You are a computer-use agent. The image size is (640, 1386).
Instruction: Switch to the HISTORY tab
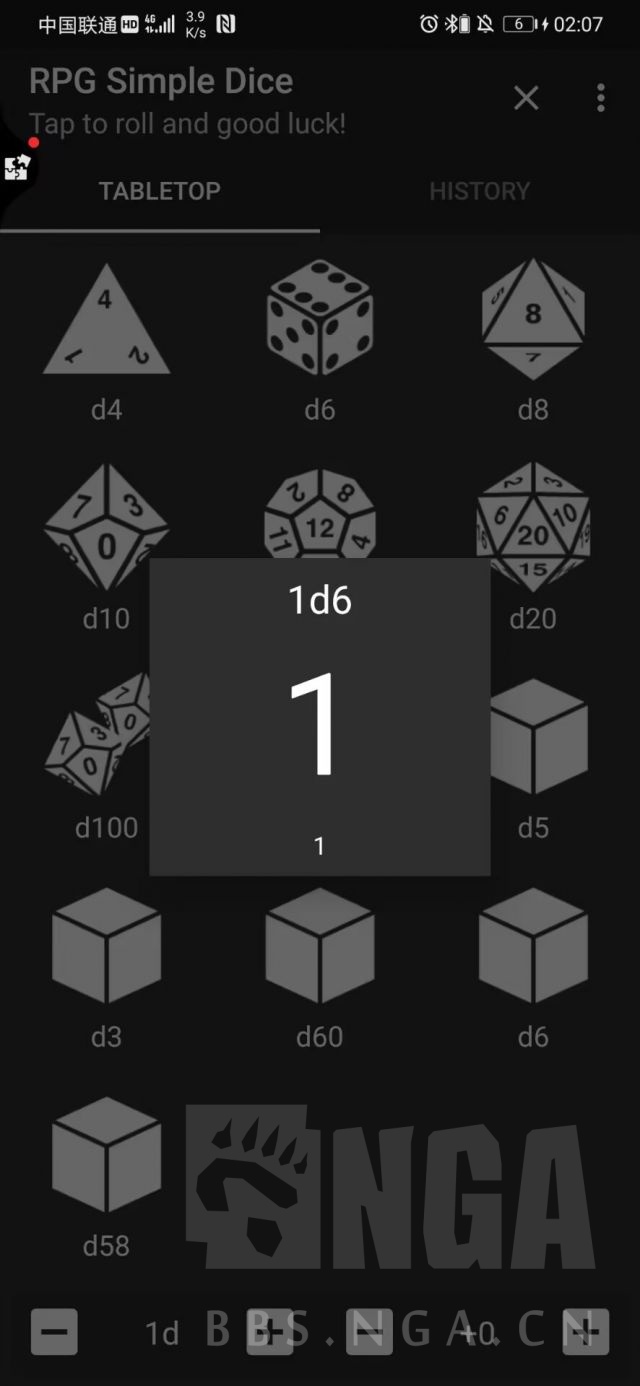click(480, 191)
